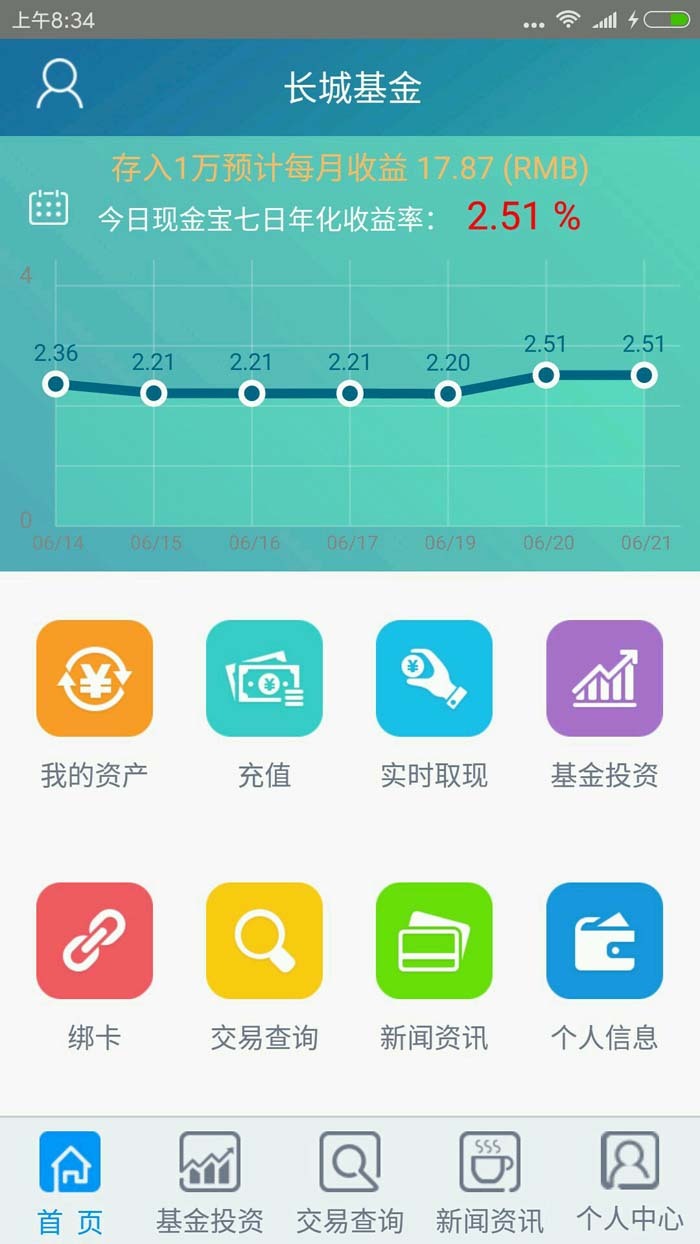
Task: Go to the 交易查询 bottom tab
Action: click(350, 1180)
